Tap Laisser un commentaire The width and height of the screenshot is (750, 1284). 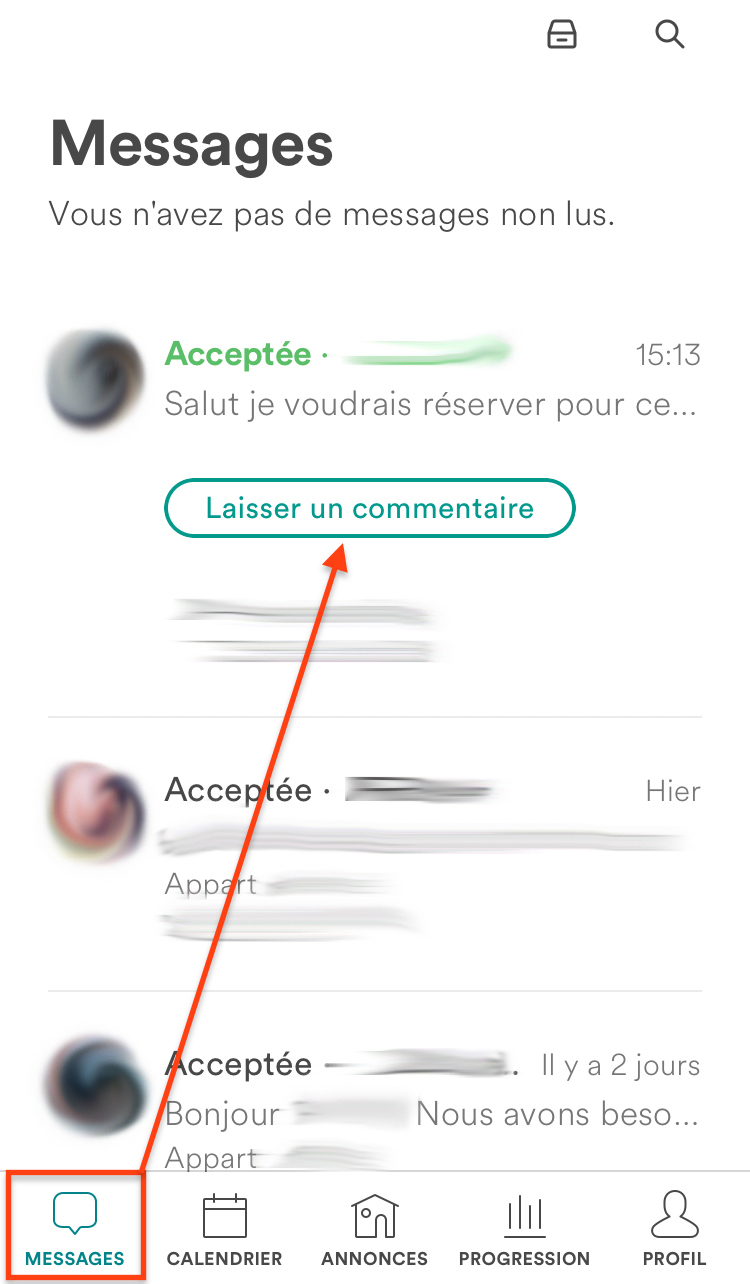tap(369, 508)
